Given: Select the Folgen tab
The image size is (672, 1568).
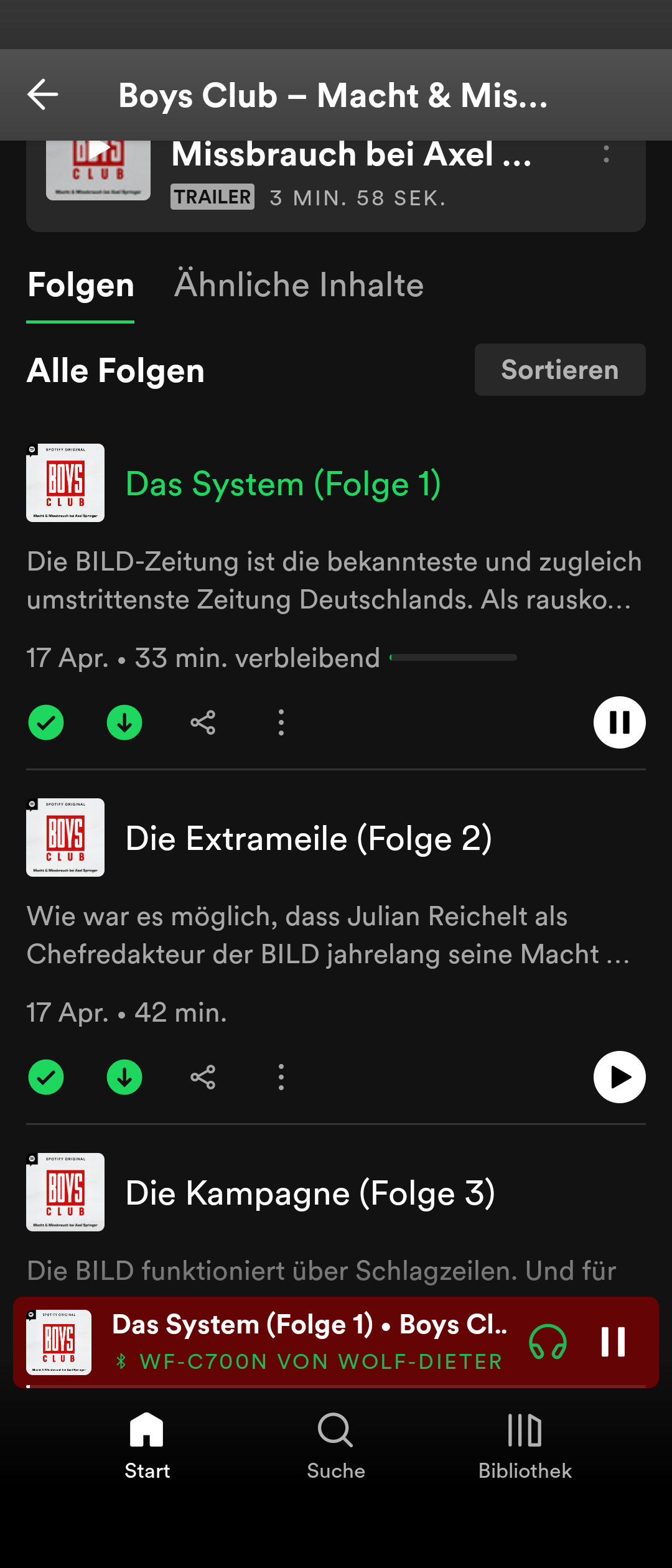Looking at the screenshot, I should click(81, 286).
